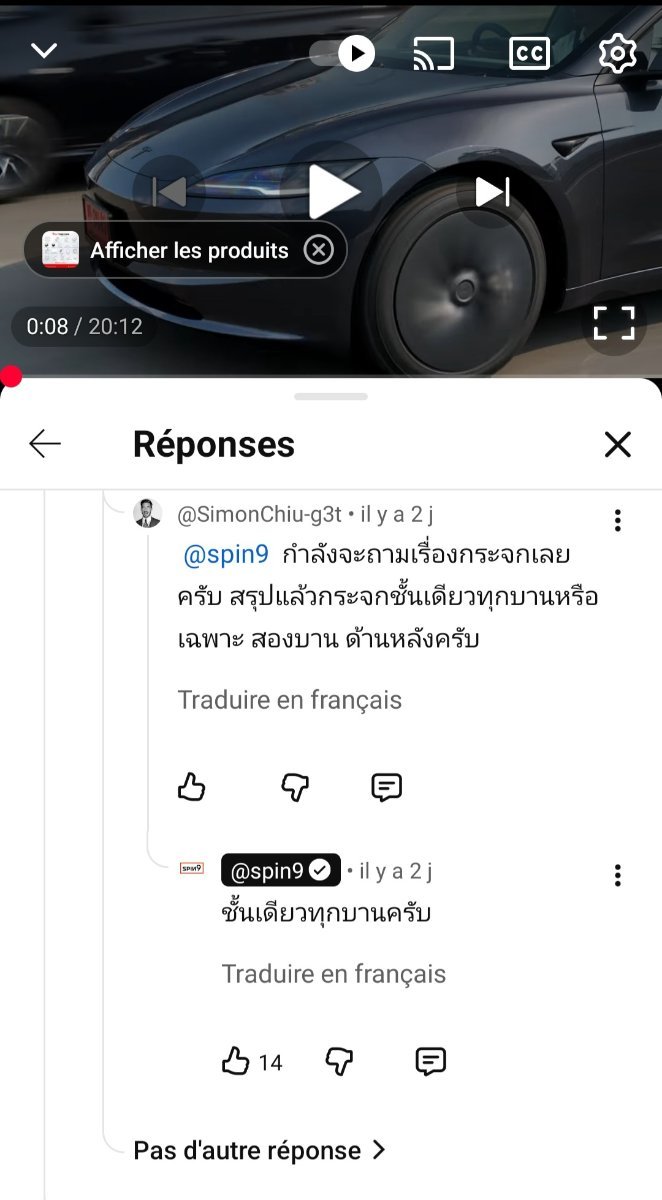Dislike SimonChiu-g3t's comment
The image size is (662, 1200).
pos(294,788)
